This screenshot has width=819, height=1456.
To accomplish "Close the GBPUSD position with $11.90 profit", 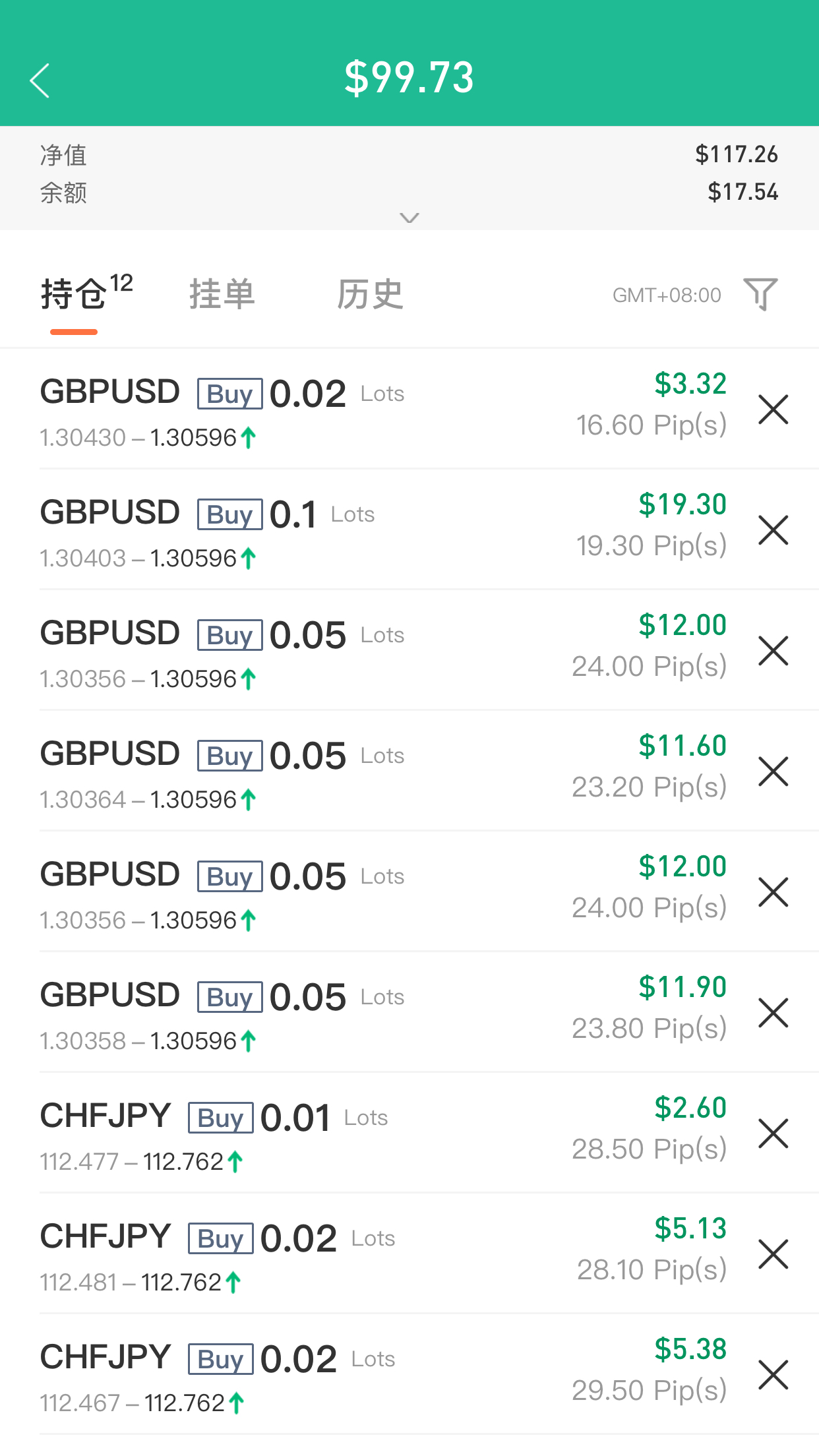I will [x=773, y=1013].
